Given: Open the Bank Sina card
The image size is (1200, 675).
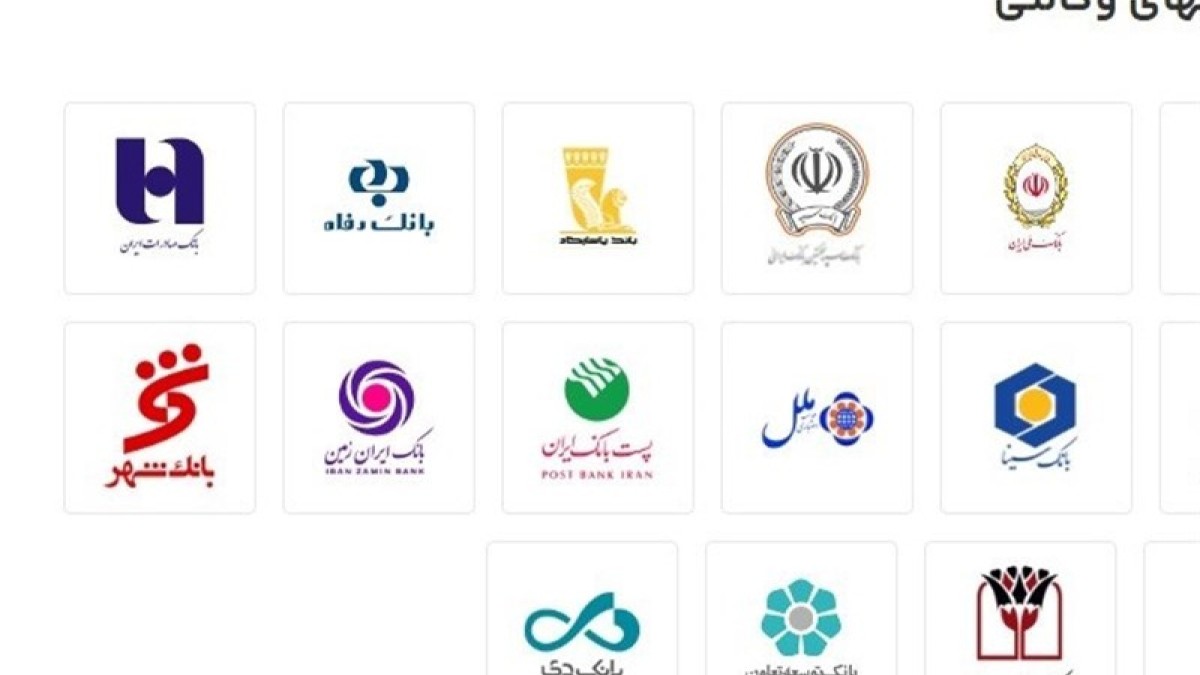Looking at the screenshot, I should pos(1036,417).
